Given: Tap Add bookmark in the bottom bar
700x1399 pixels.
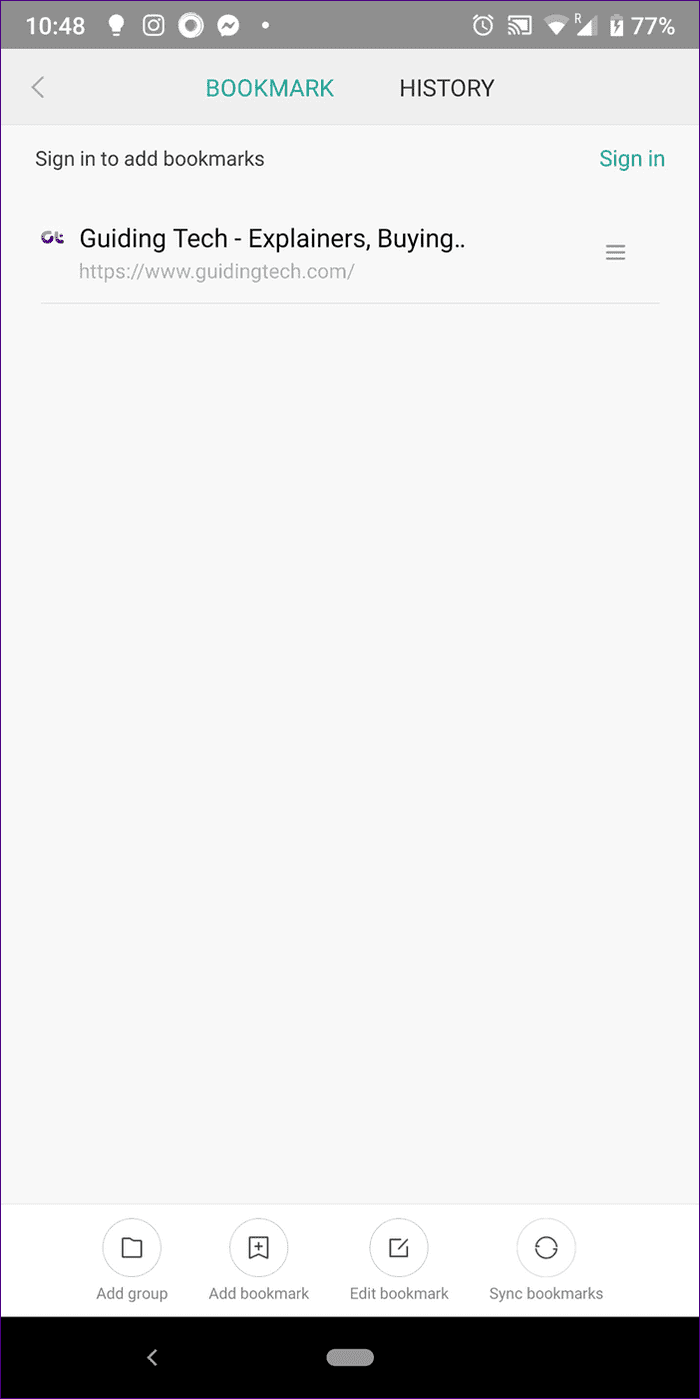Looking at the screenshot, I should [x=259, y=1260].
